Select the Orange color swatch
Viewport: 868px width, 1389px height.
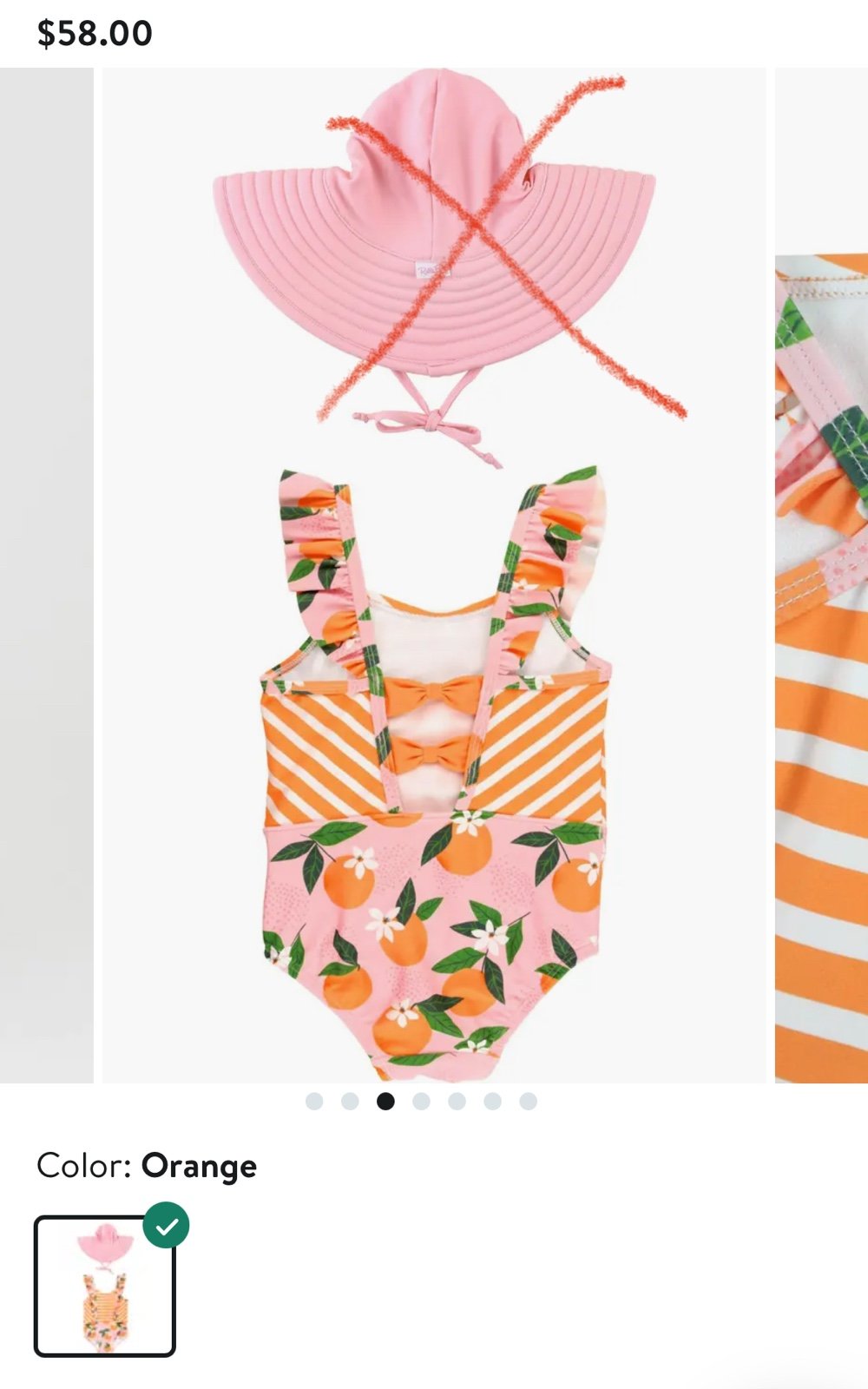click(105, 1286)
